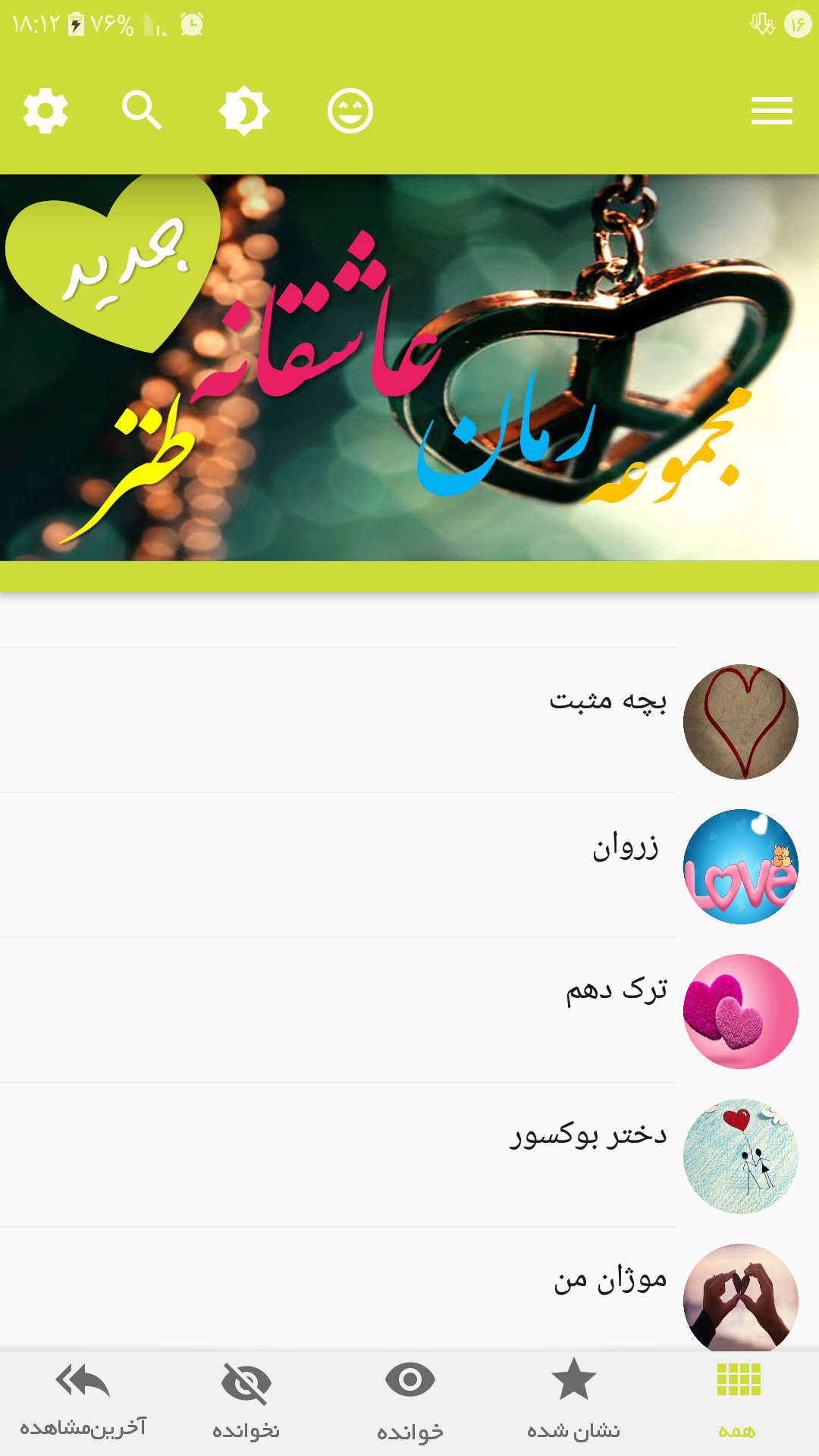The image size is (819, 1456).
Task: Open the hamburger drawer menu
Action: tap(772, 111)
